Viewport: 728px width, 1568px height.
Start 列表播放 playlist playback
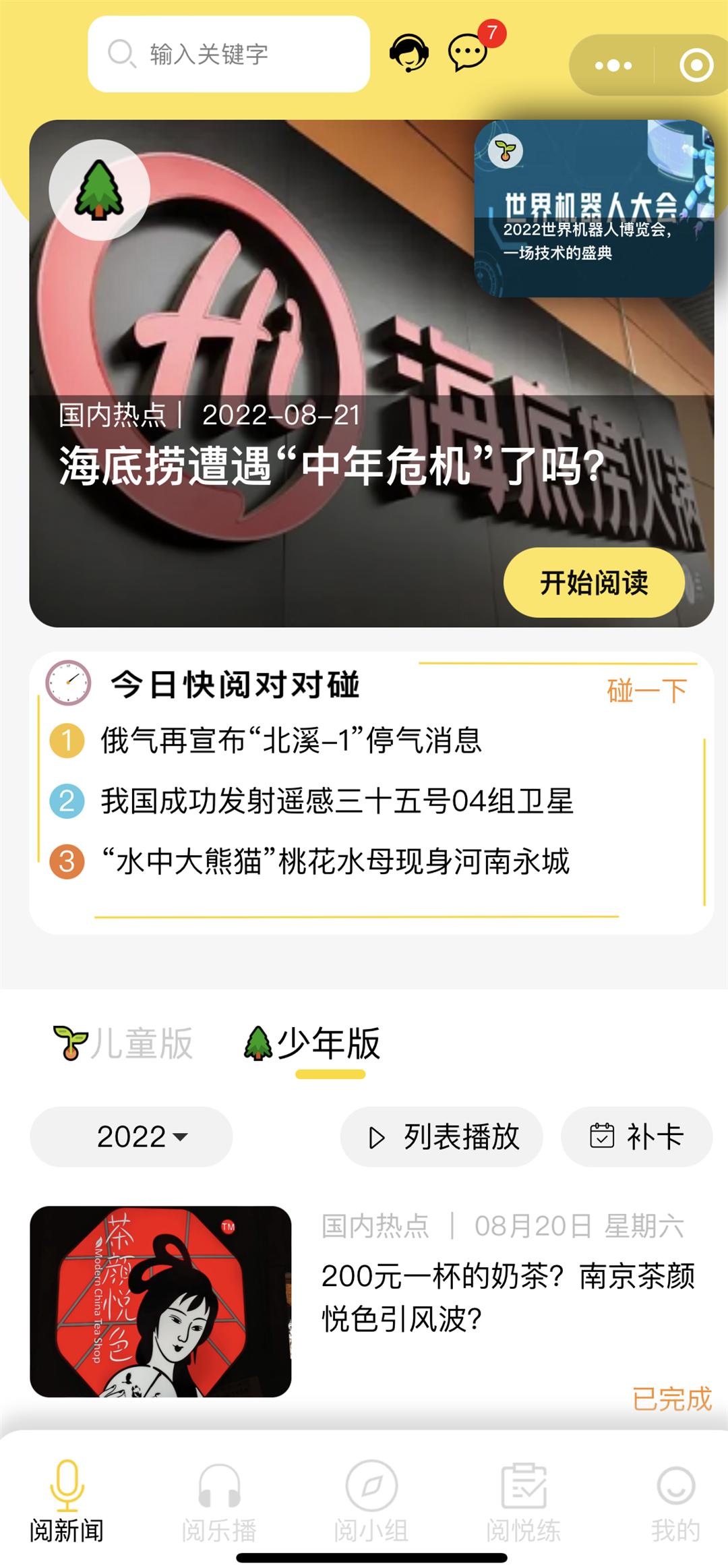coord(442,1137)
